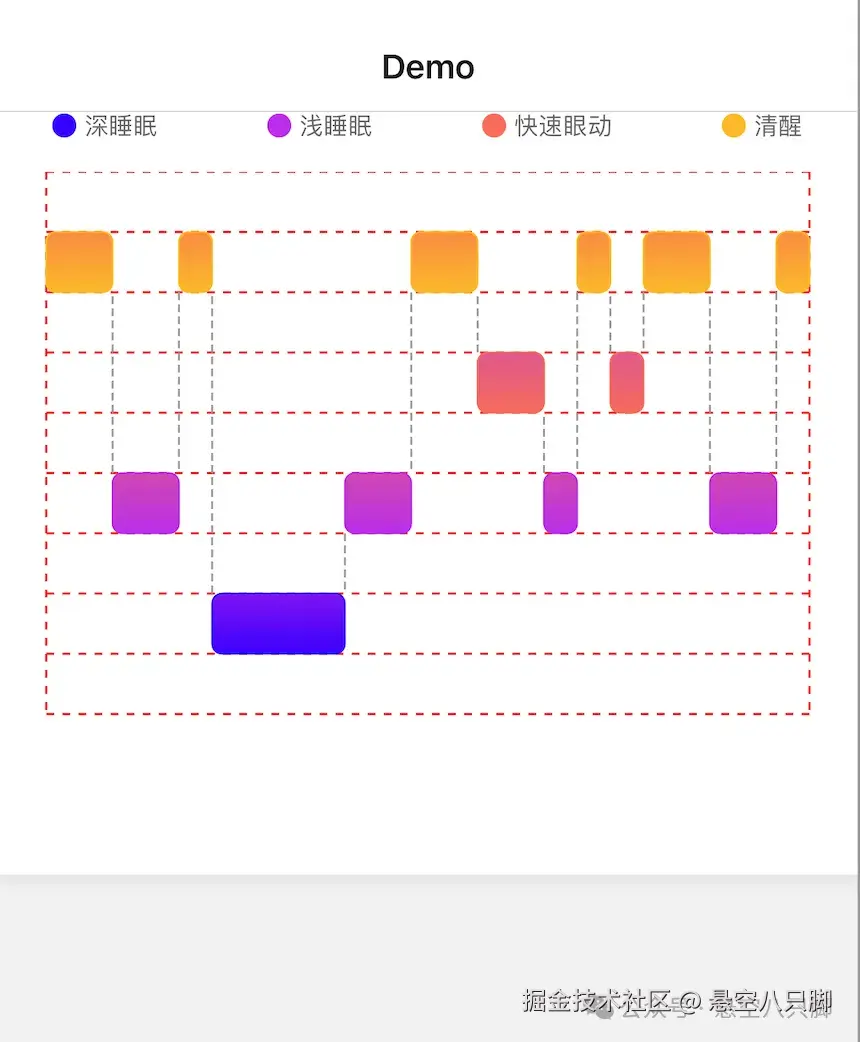
Task: Select the first orange awake block
Action: click(x=79, y=262)
